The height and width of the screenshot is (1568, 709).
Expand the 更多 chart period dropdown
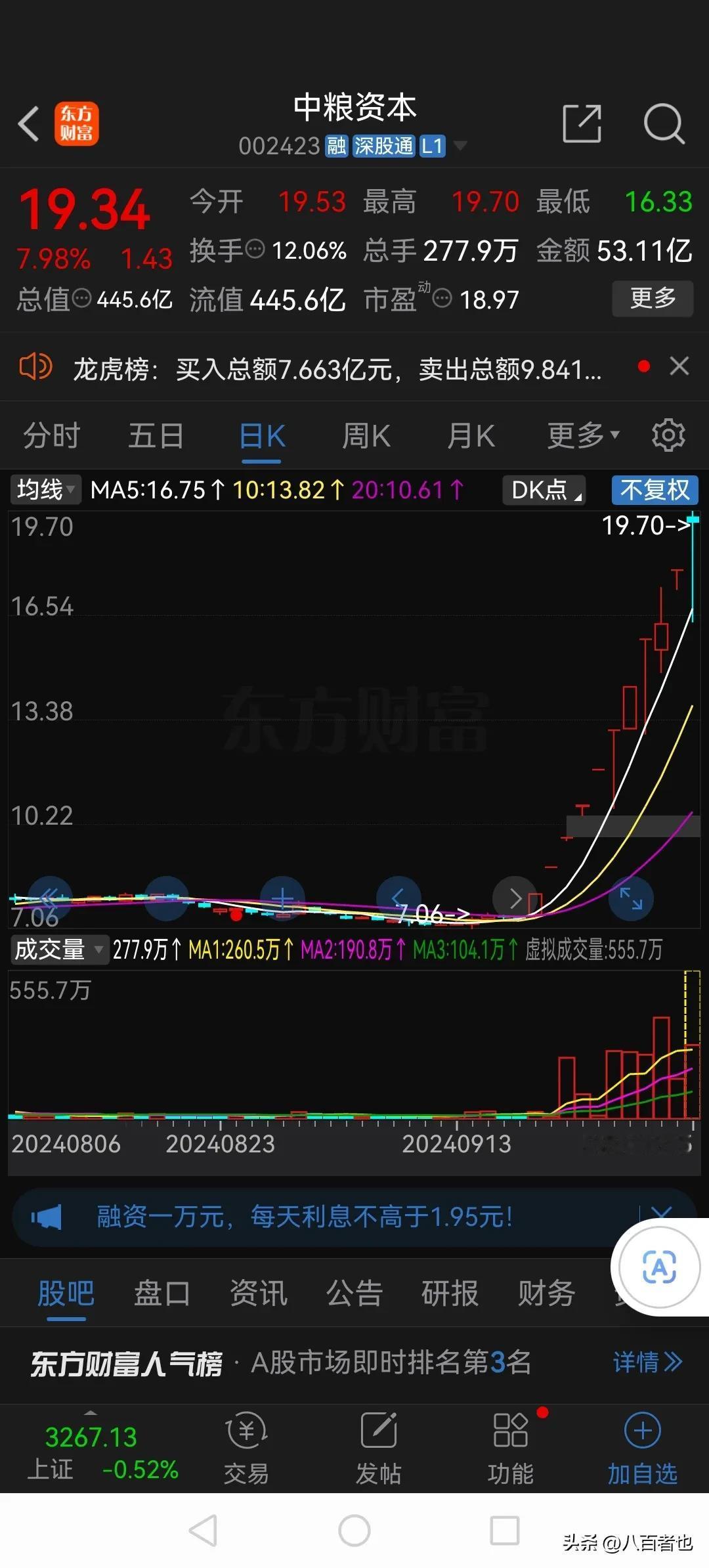583,434
